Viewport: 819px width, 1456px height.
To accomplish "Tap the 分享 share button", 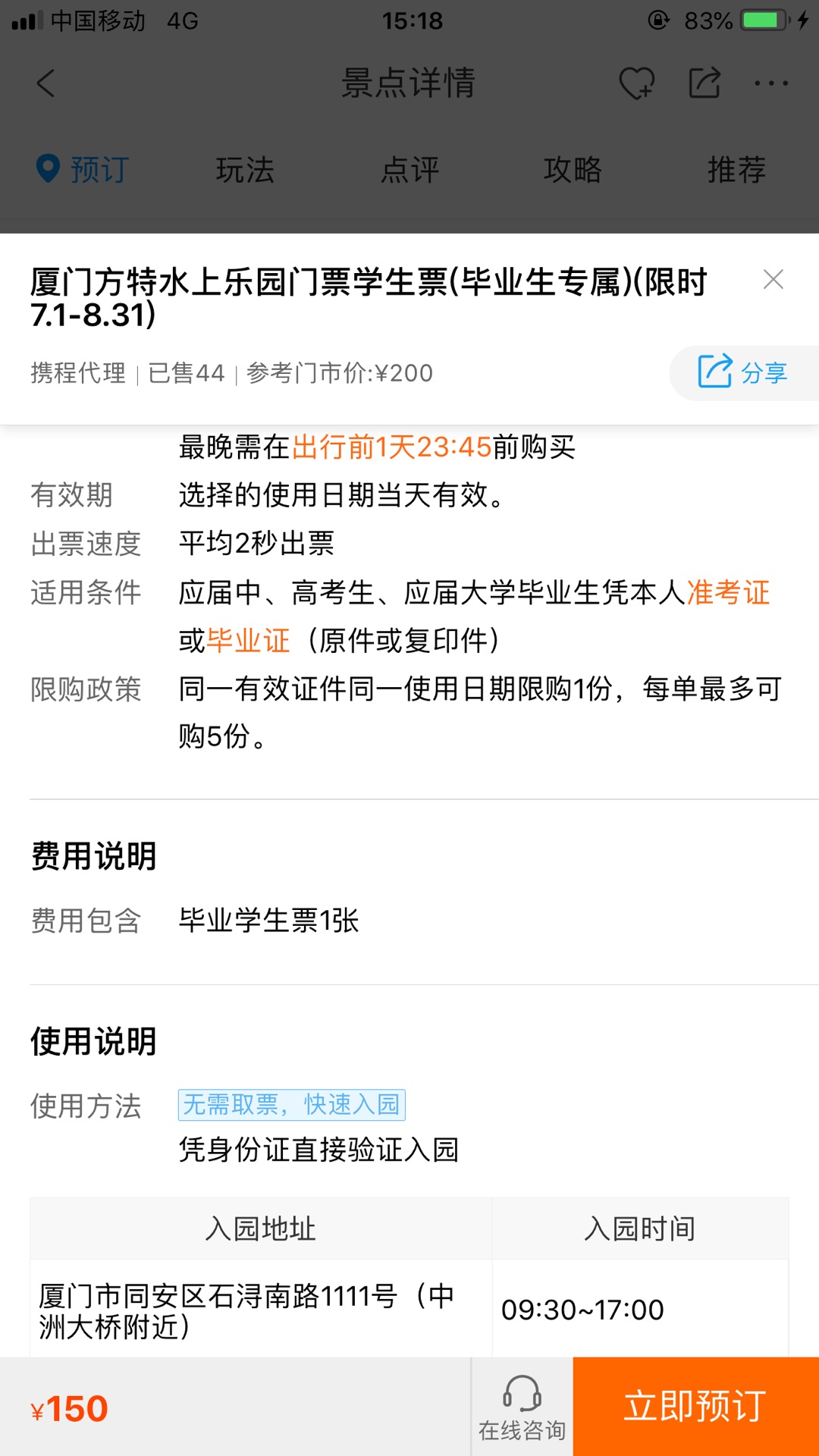I will tap(743, 372).
